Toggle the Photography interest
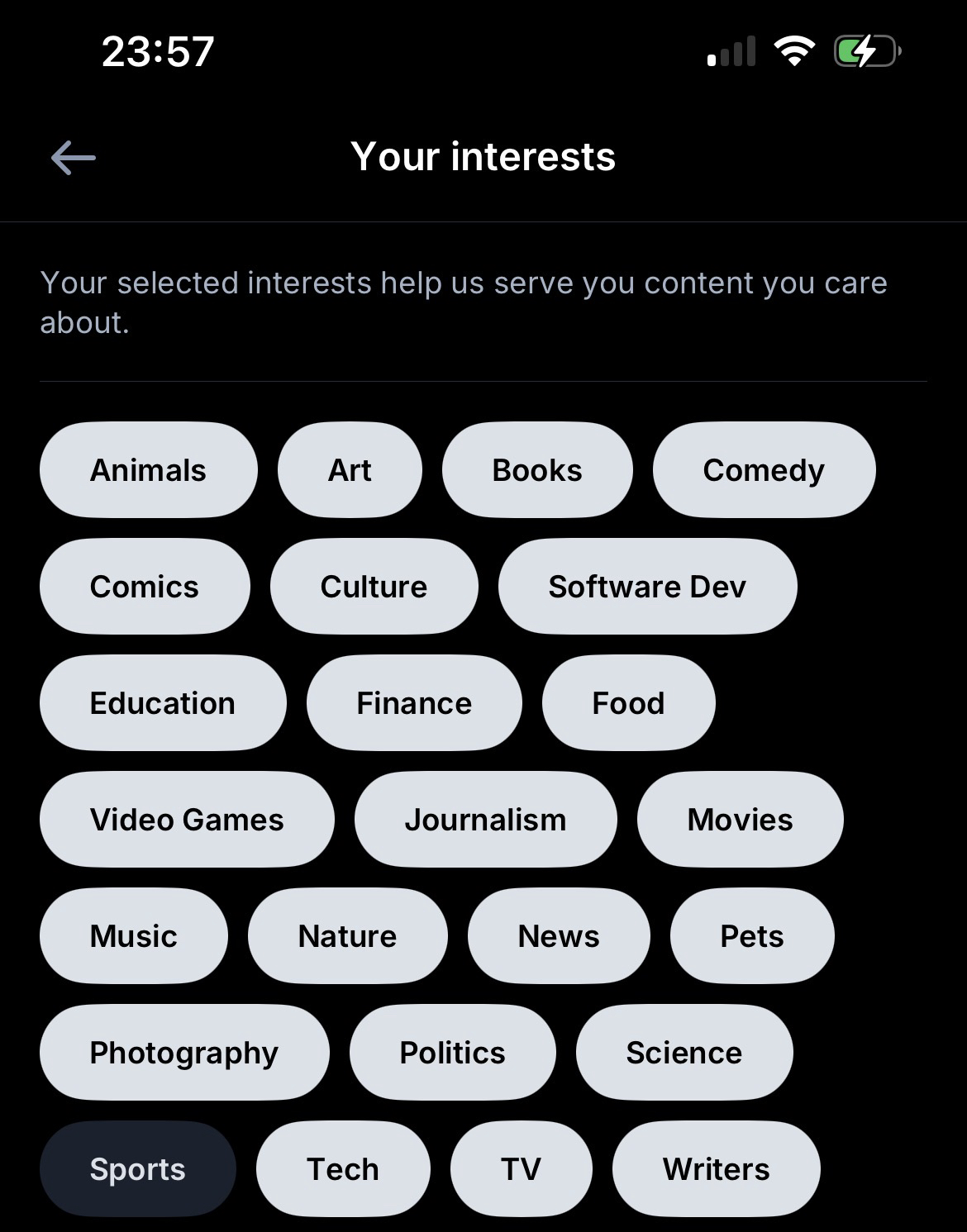 pos(184,1053)
